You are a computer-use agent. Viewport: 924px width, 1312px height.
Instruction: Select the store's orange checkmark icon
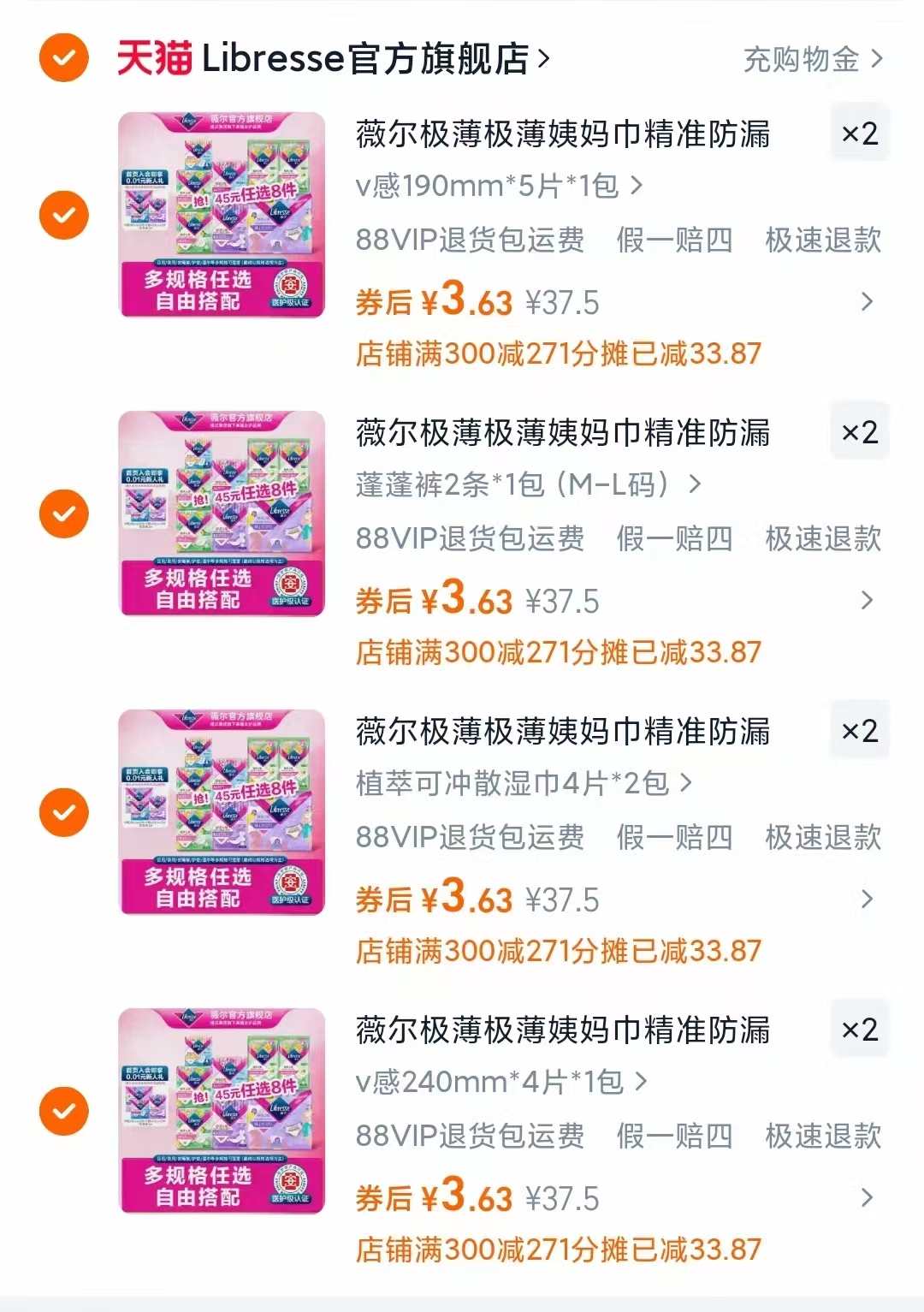pyautogui.click(x=62, y=58)
